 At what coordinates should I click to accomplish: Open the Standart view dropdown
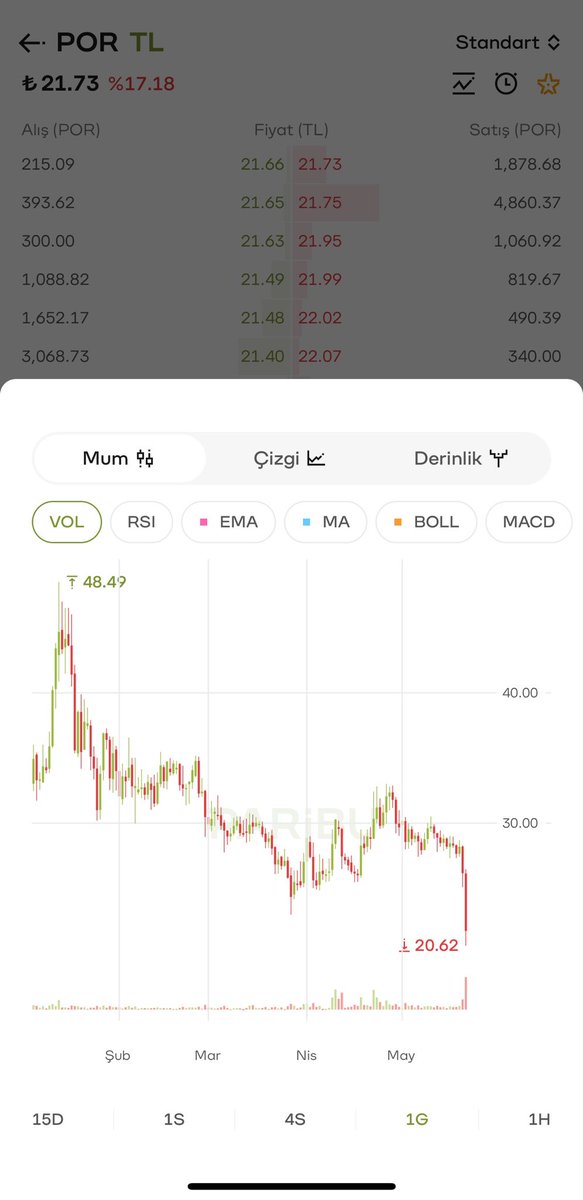[509, 42]
